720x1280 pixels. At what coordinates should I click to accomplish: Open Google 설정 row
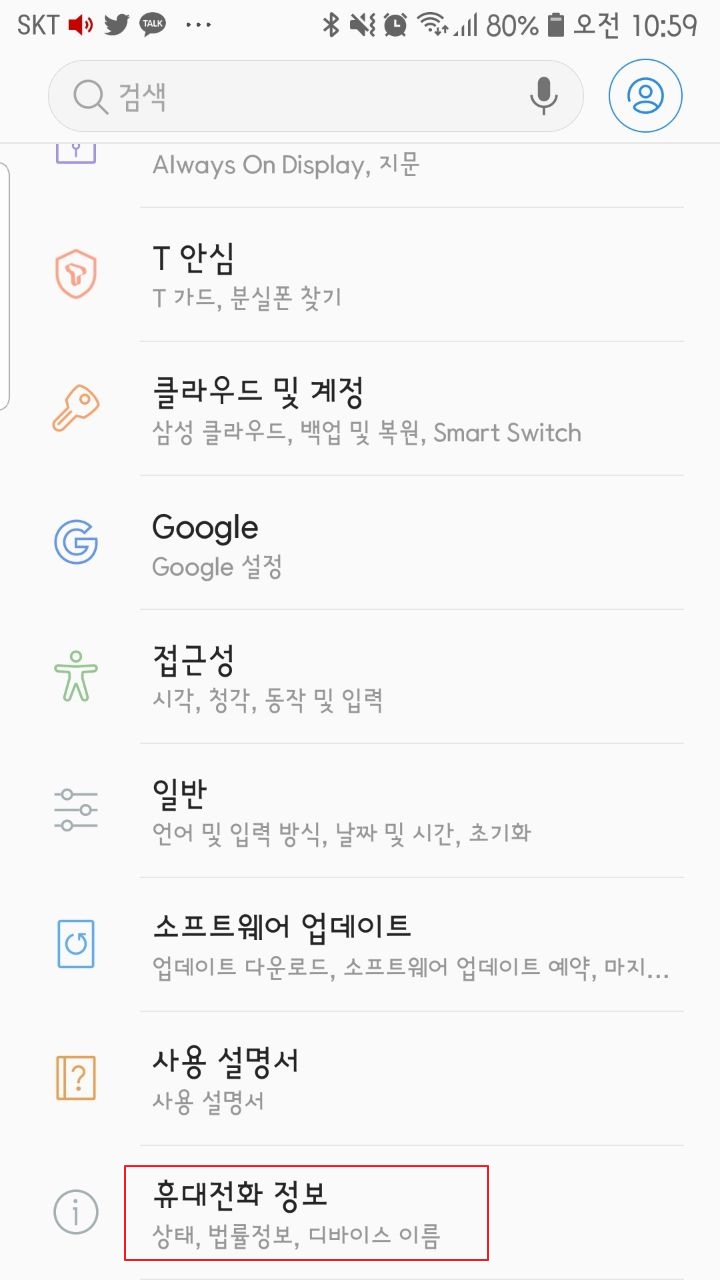[360, 543]
